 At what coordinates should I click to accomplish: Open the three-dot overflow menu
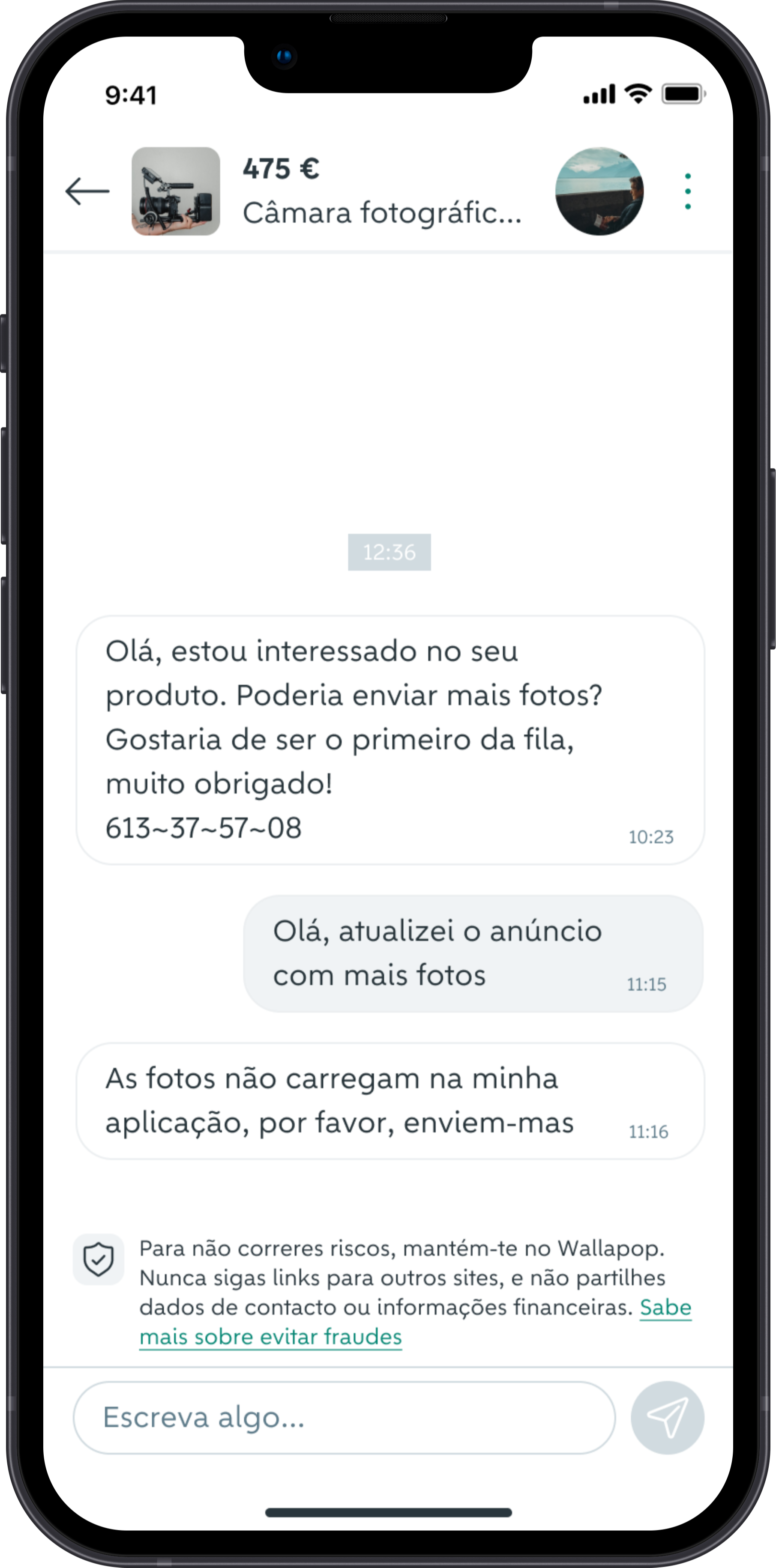coord(688,191)
